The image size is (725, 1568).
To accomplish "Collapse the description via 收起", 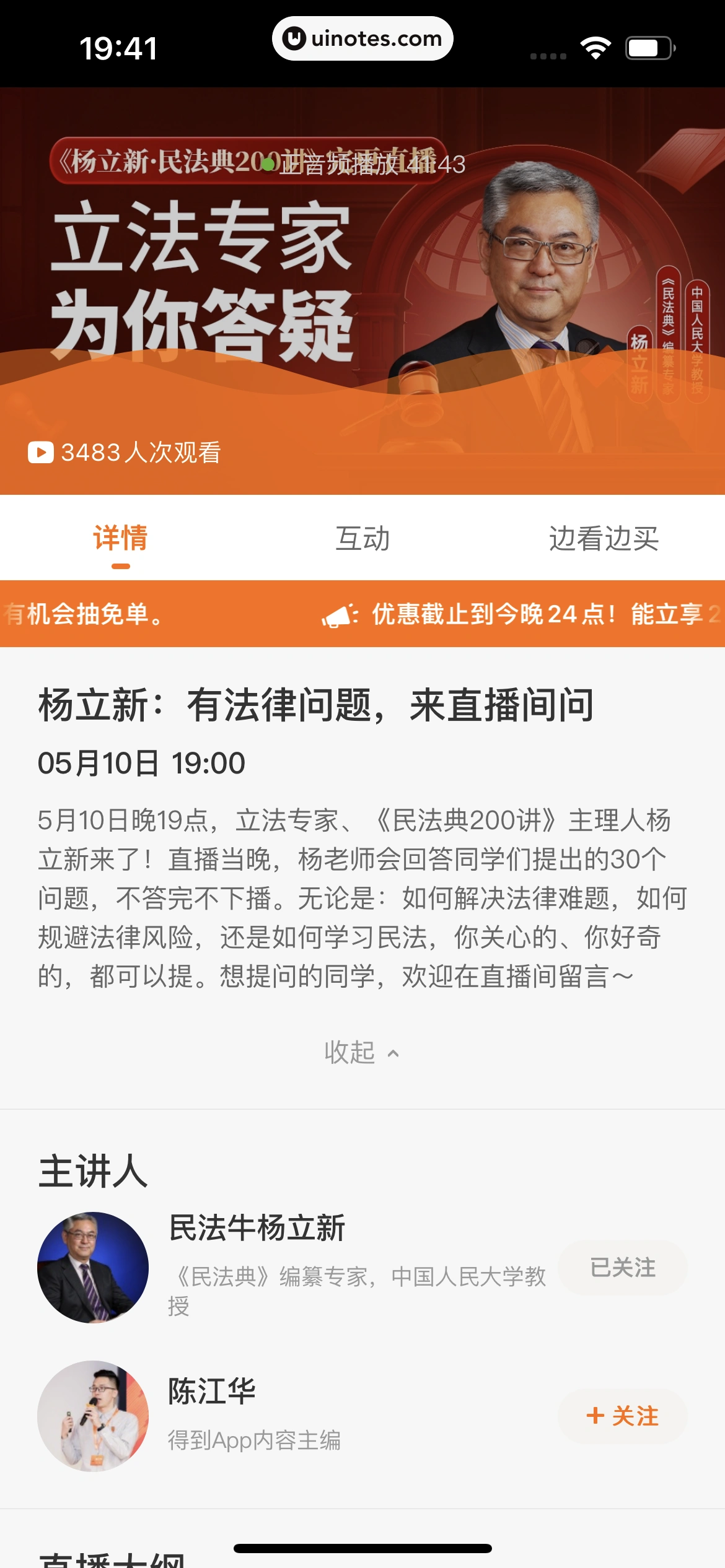I will pos(362,1050).
